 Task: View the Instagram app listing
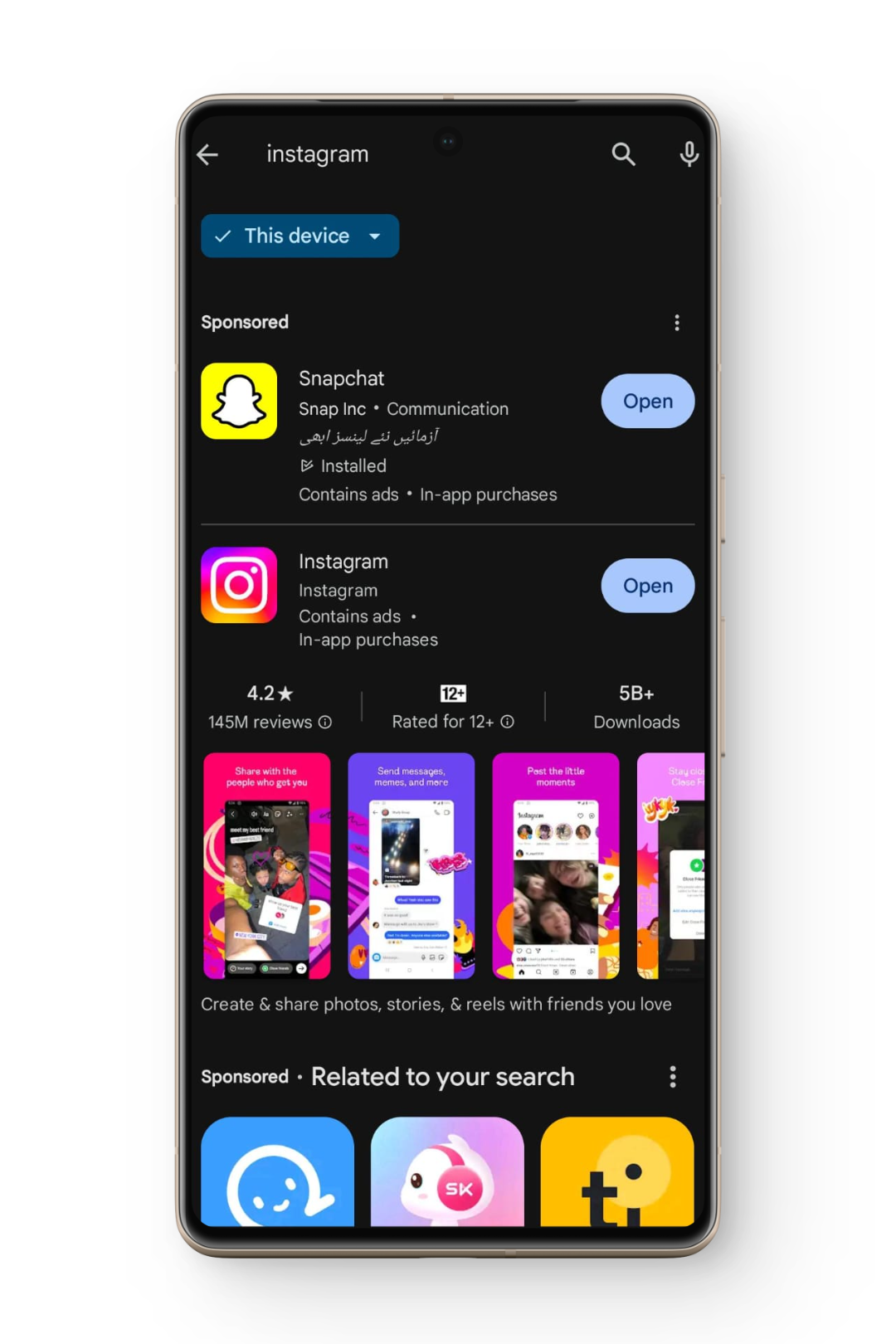tap(343, 562)
